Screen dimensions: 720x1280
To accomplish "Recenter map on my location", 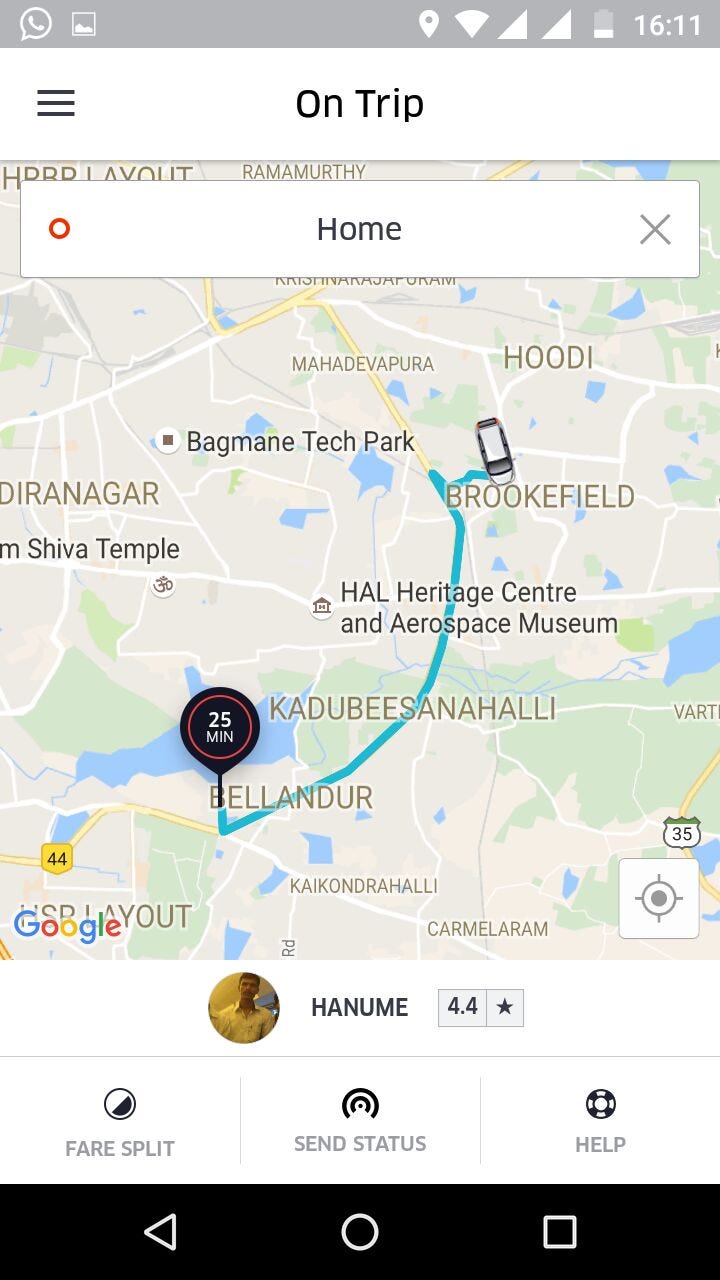I will tap(658, 898).
